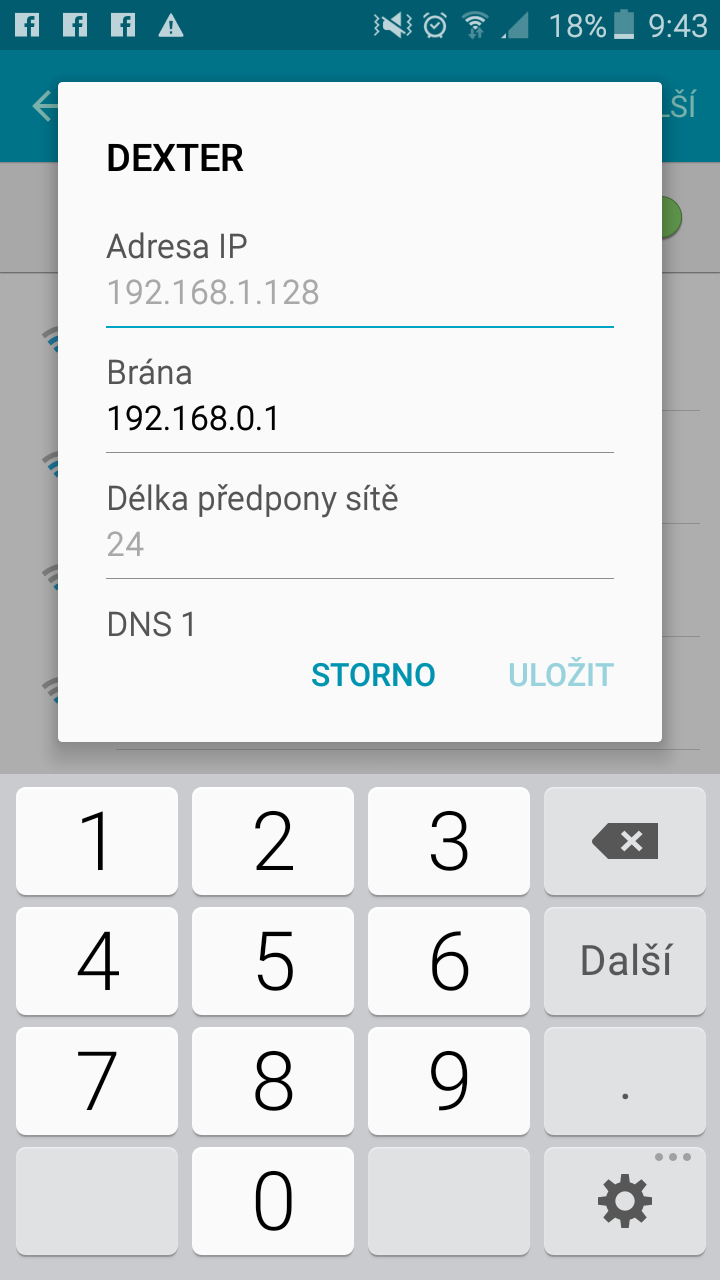720x1280 pixels.
Task: Delete a character with backspace key
Action: pos(625,841)
